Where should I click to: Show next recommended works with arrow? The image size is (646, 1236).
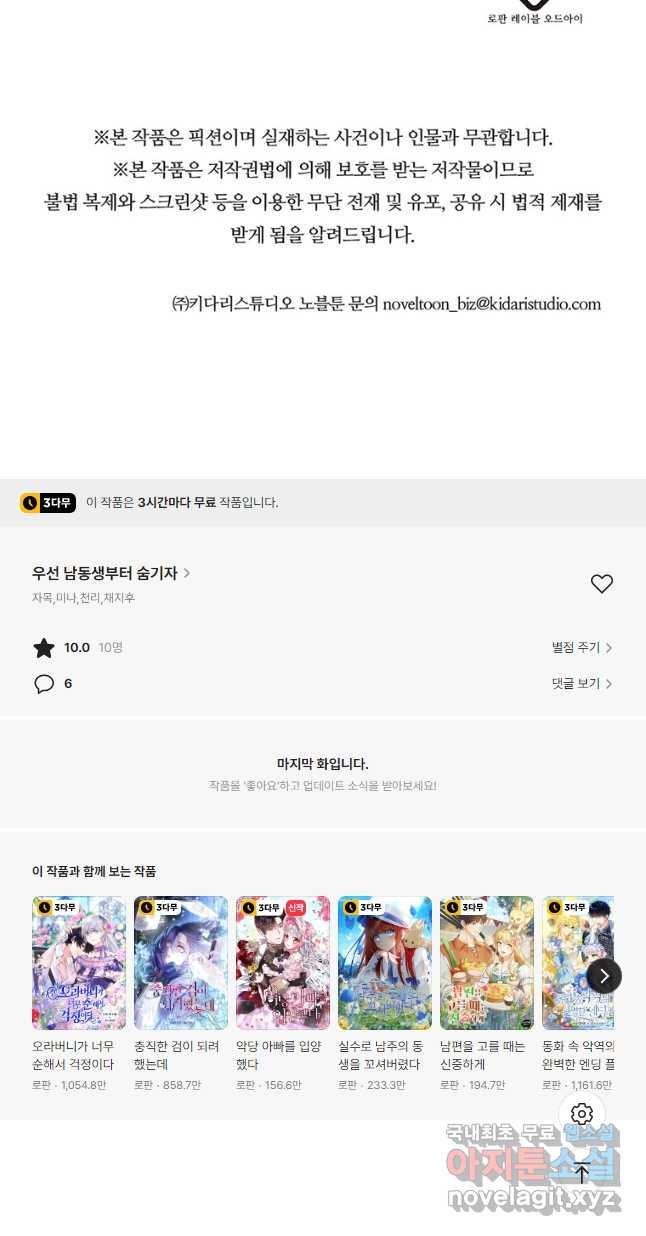tap(604, 976)
